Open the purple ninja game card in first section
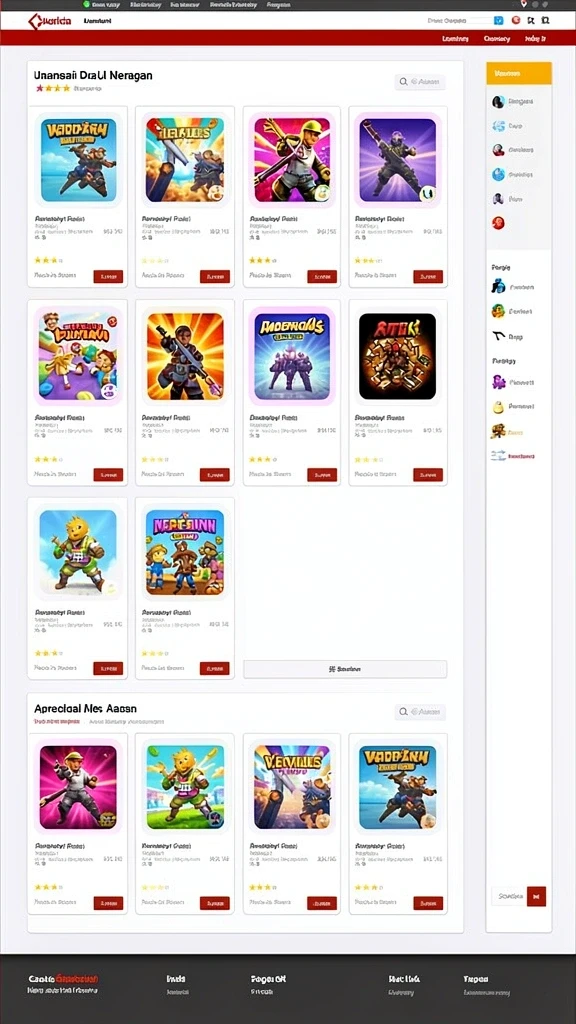 click(398, 197)
